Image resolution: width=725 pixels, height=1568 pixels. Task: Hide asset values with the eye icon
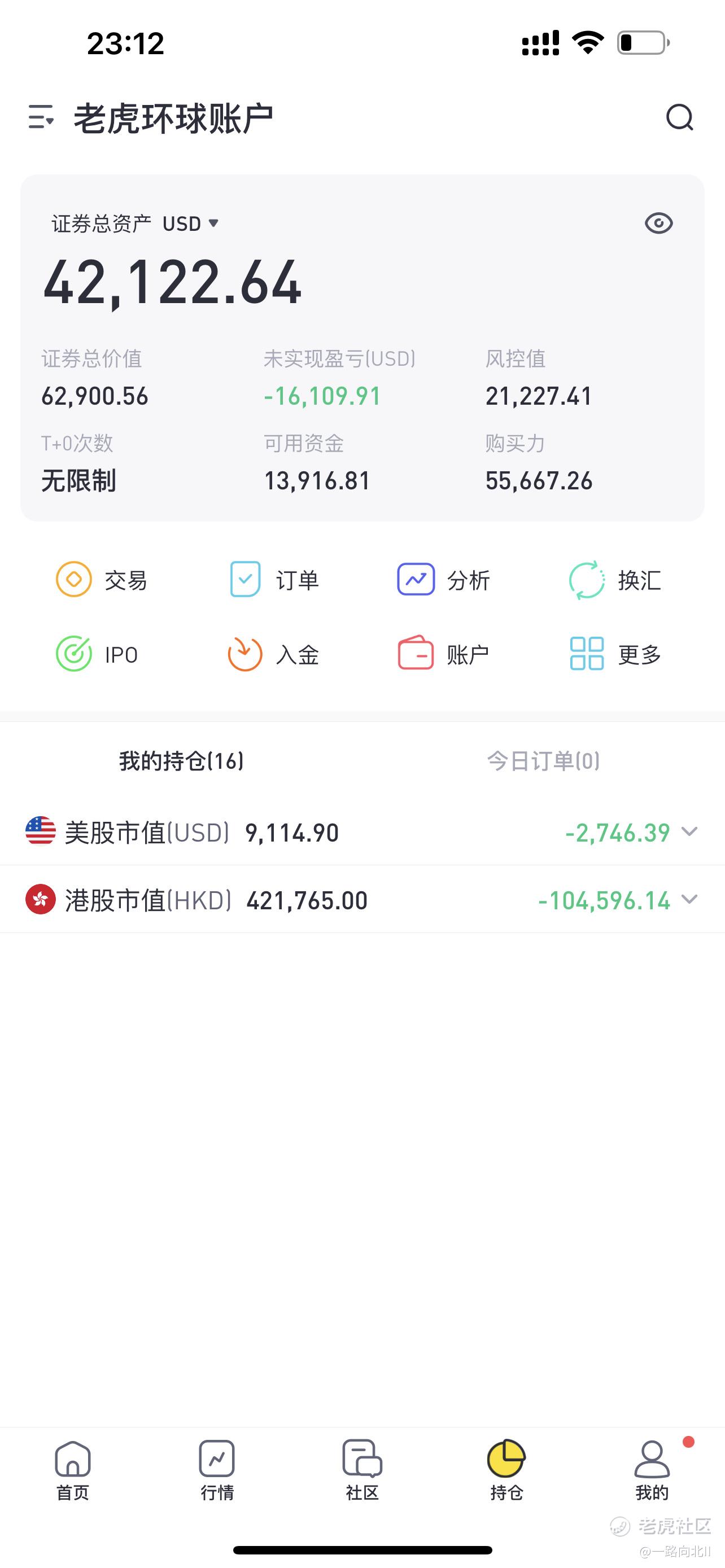pos(658,224)
